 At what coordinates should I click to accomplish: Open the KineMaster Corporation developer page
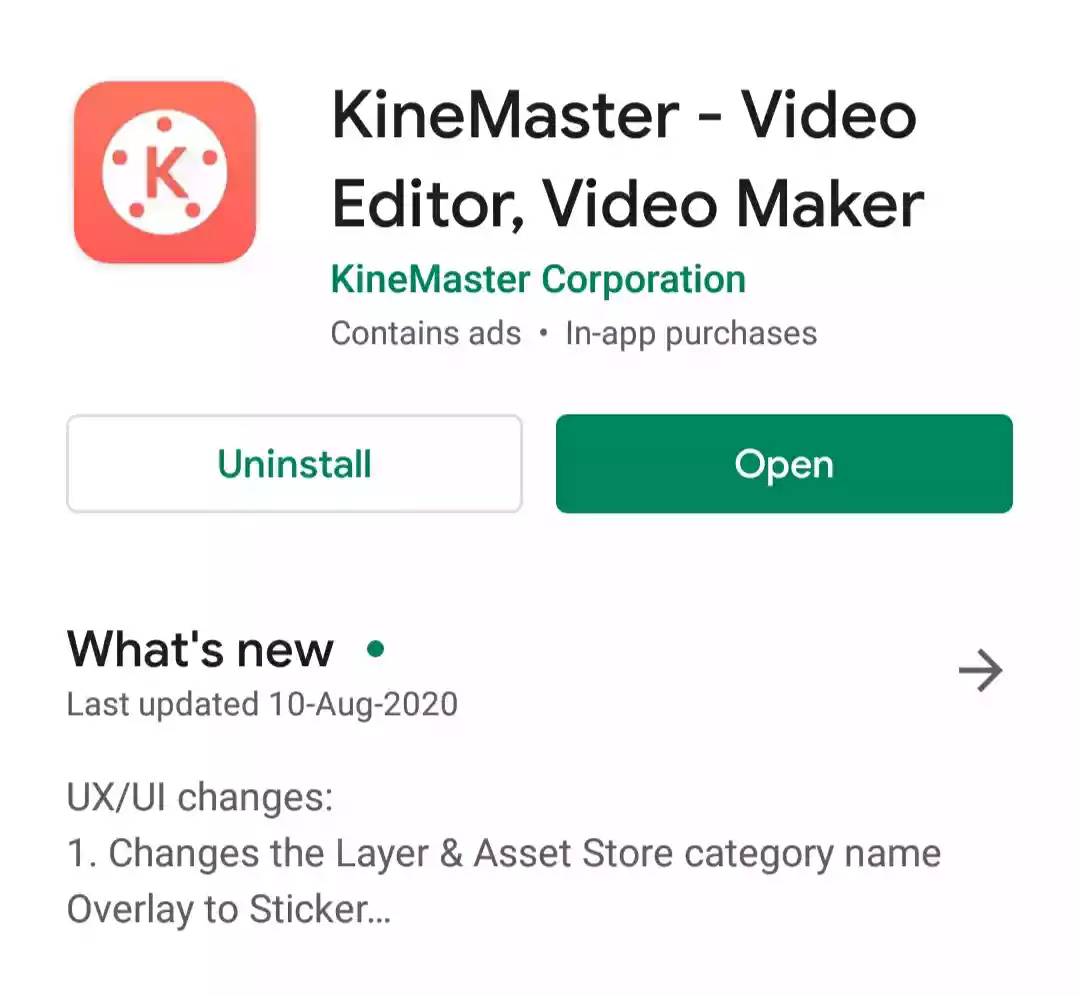(538, 279)
